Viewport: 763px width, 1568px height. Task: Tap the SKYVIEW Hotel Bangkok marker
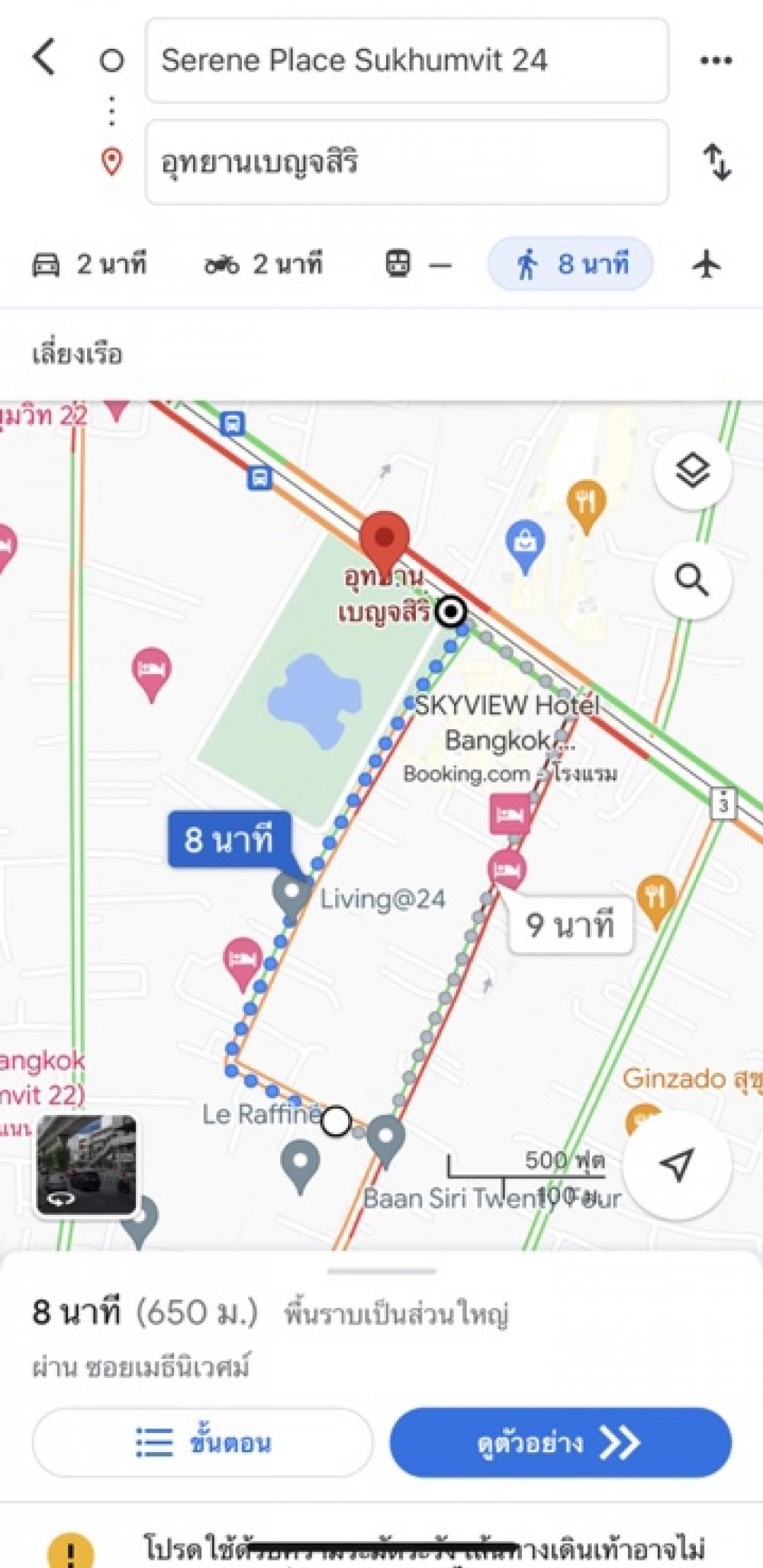click(510, 814)
